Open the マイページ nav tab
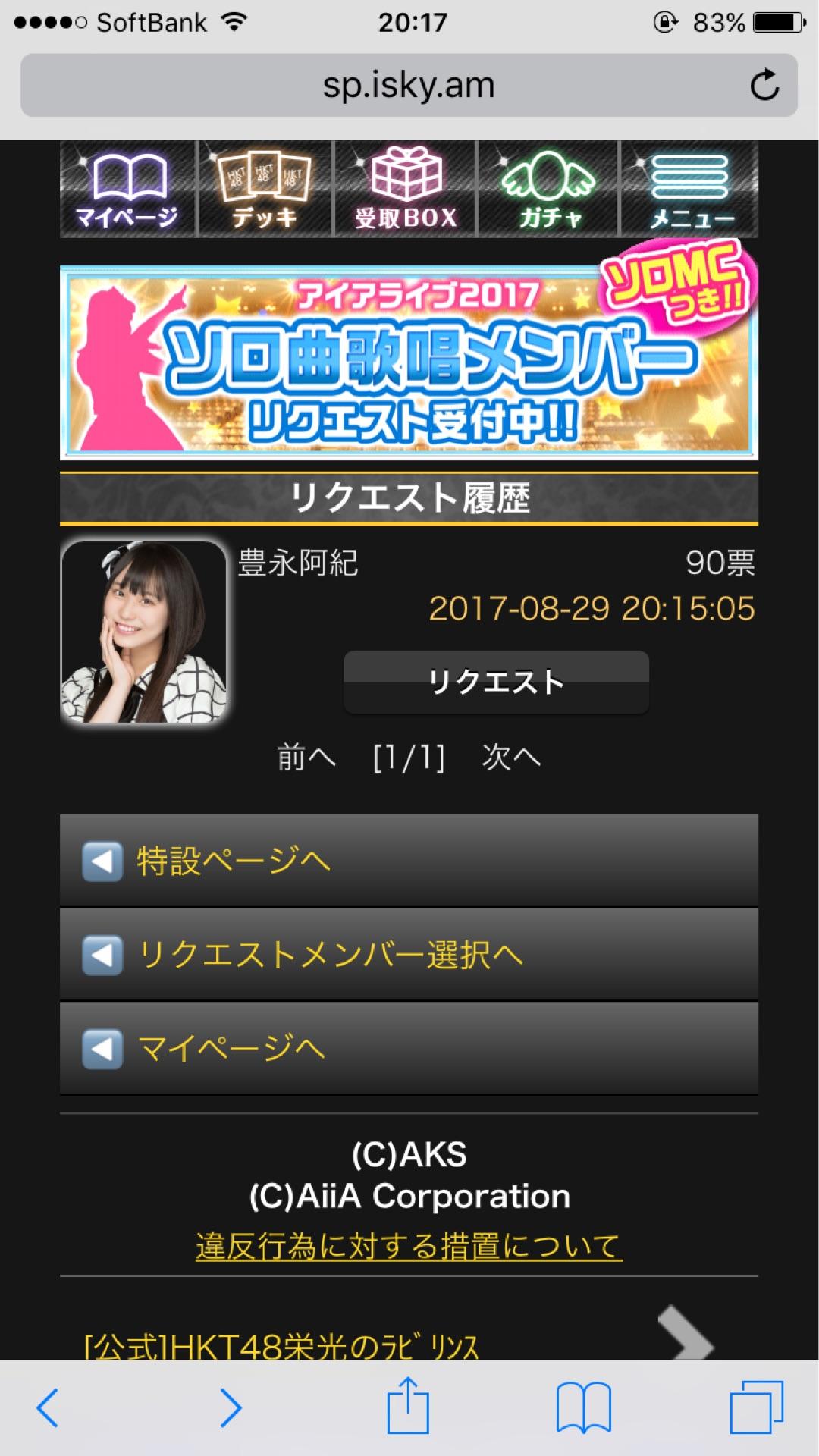This screenshot has width=819, height=1456. (127, 190)
